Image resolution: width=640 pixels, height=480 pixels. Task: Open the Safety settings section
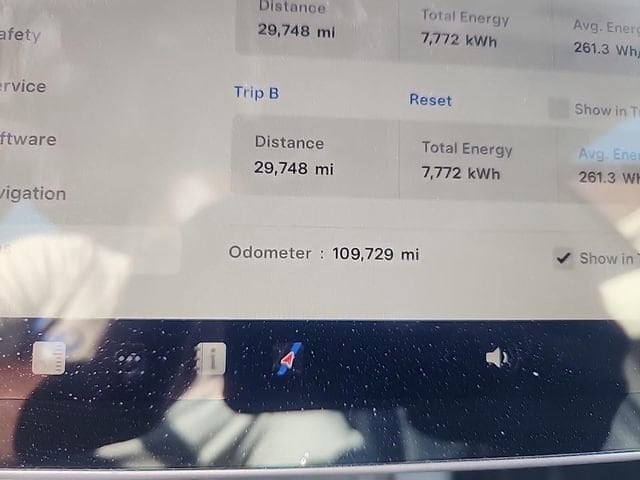[20, 35]
